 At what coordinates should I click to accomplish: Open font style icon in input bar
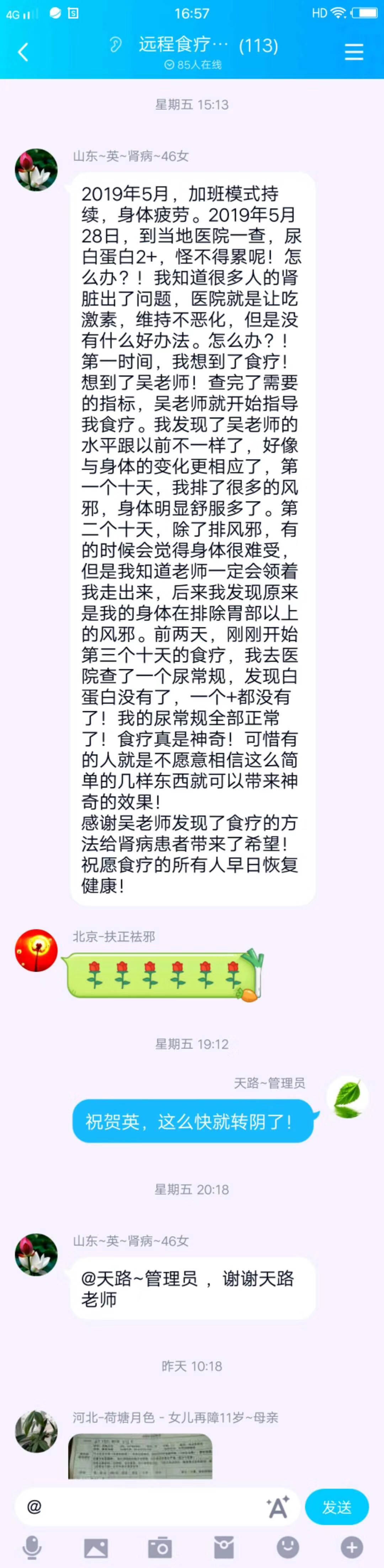click(x=277, y=1507)
